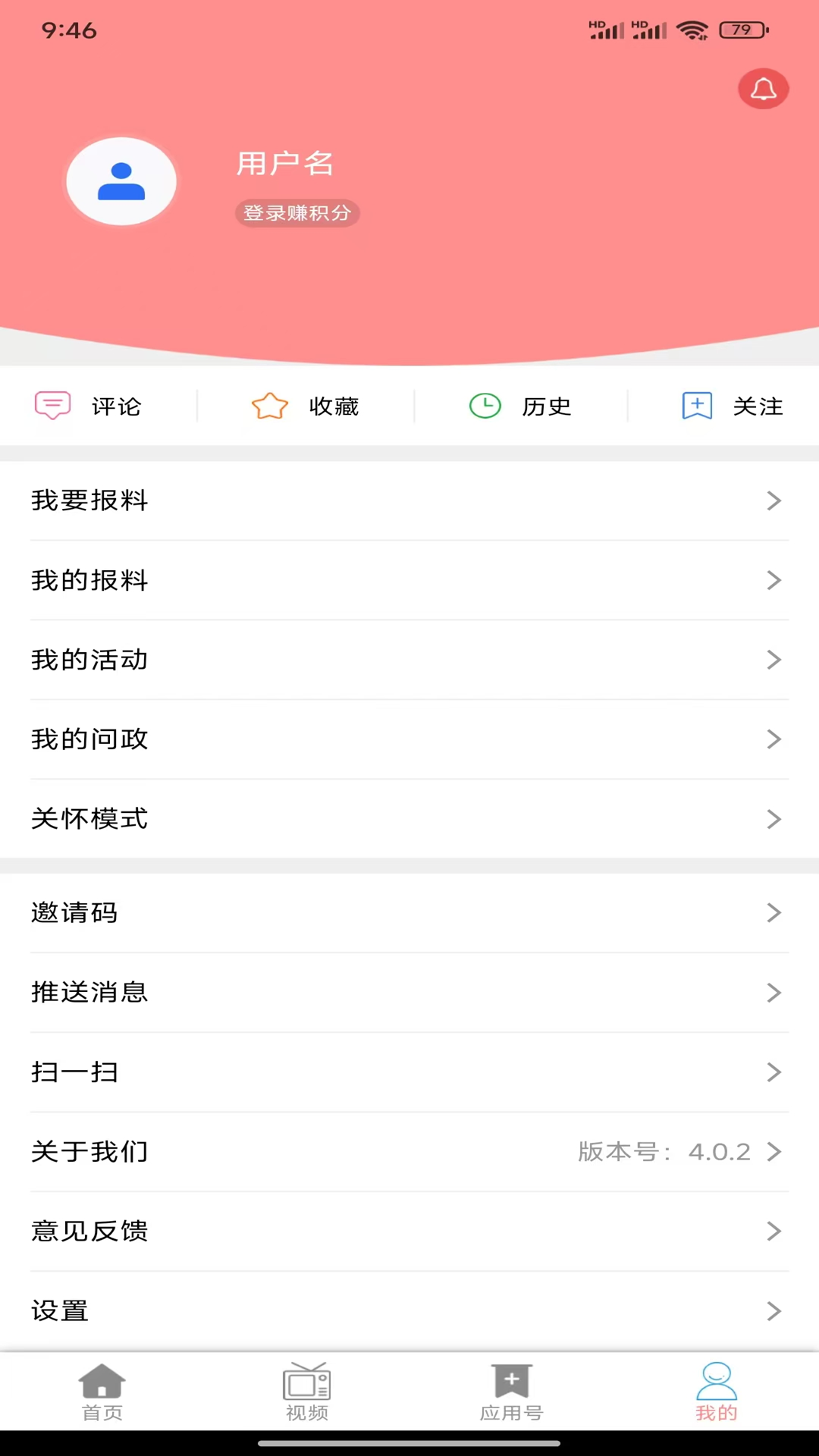Open the notifications bell
This screenshot has width=819, height=1456.
763,89
